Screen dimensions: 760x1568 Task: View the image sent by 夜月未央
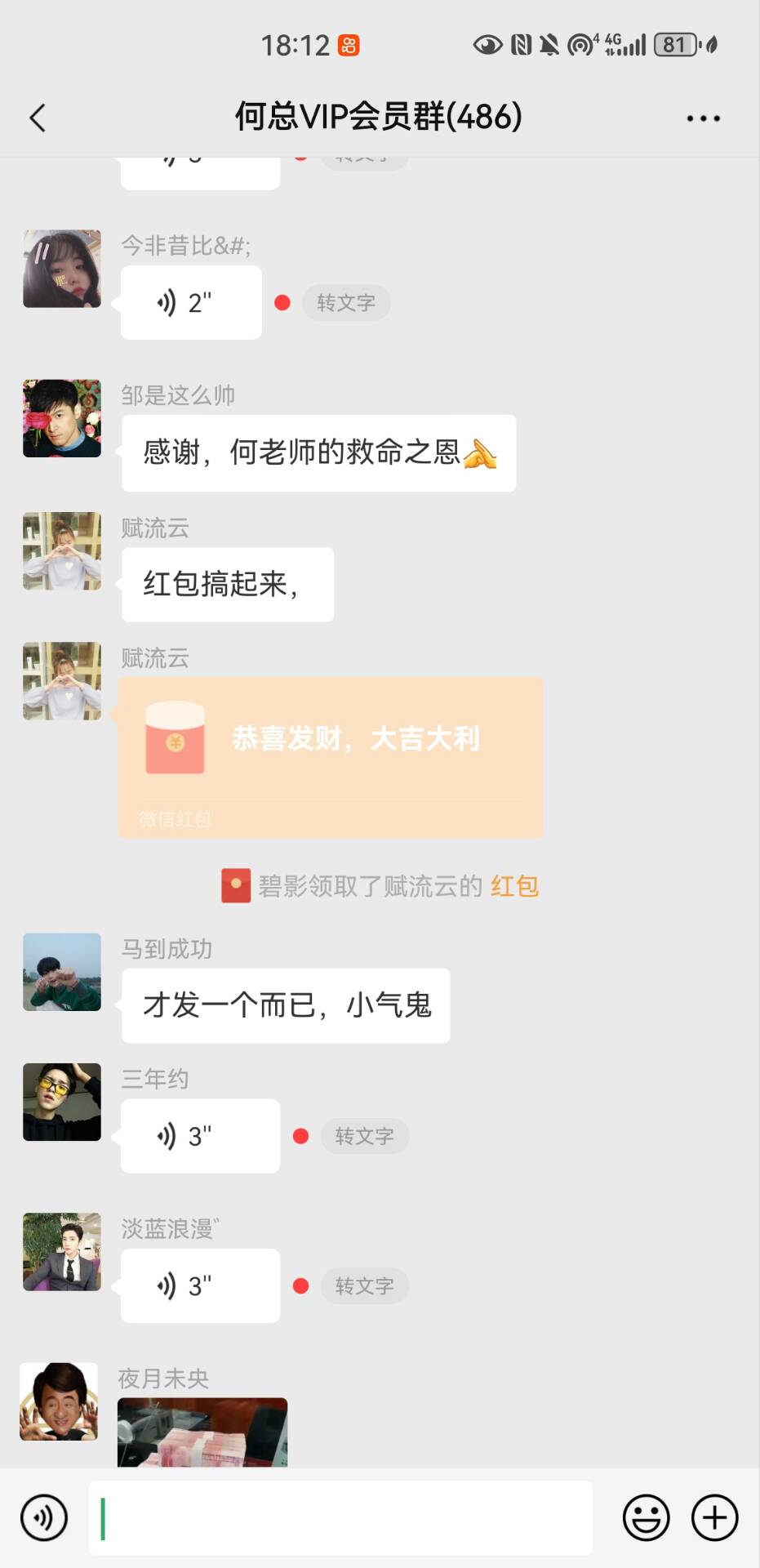202,1432
